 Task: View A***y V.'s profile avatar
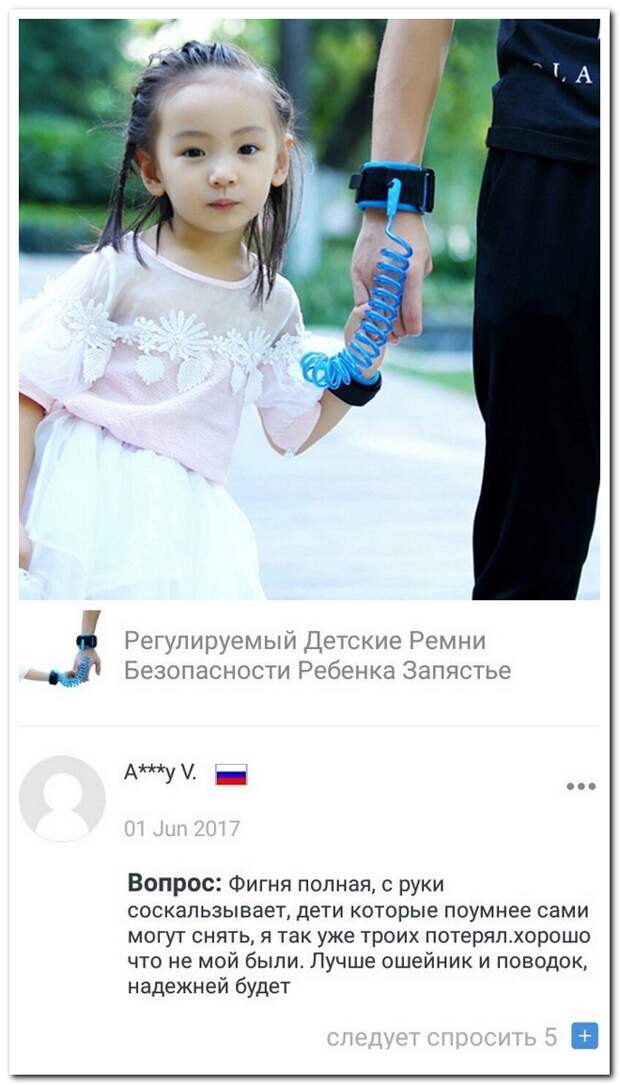point(62,798)
